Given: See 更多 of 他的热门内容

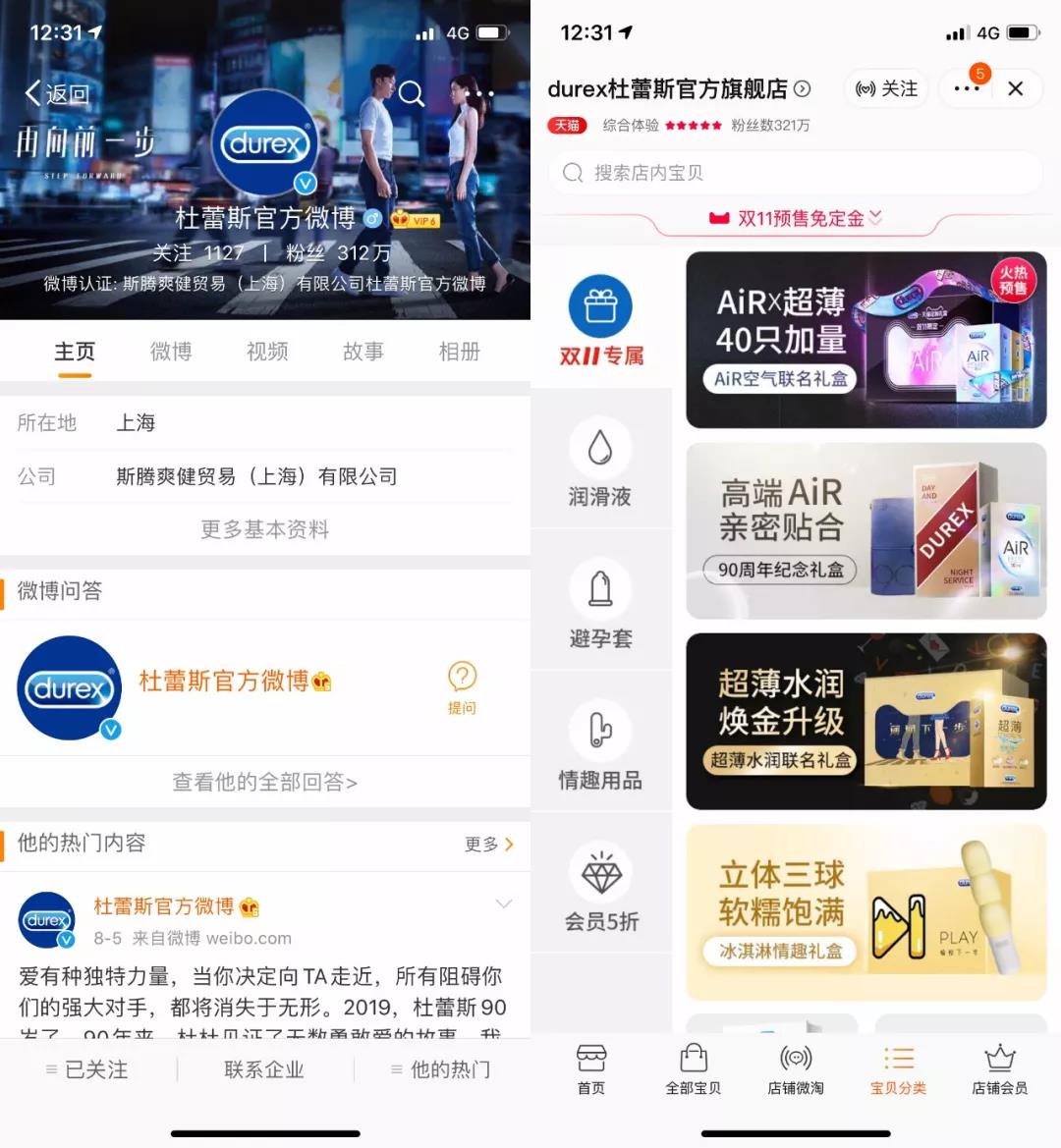Looking at the screenshot, I should click(488, 844).
